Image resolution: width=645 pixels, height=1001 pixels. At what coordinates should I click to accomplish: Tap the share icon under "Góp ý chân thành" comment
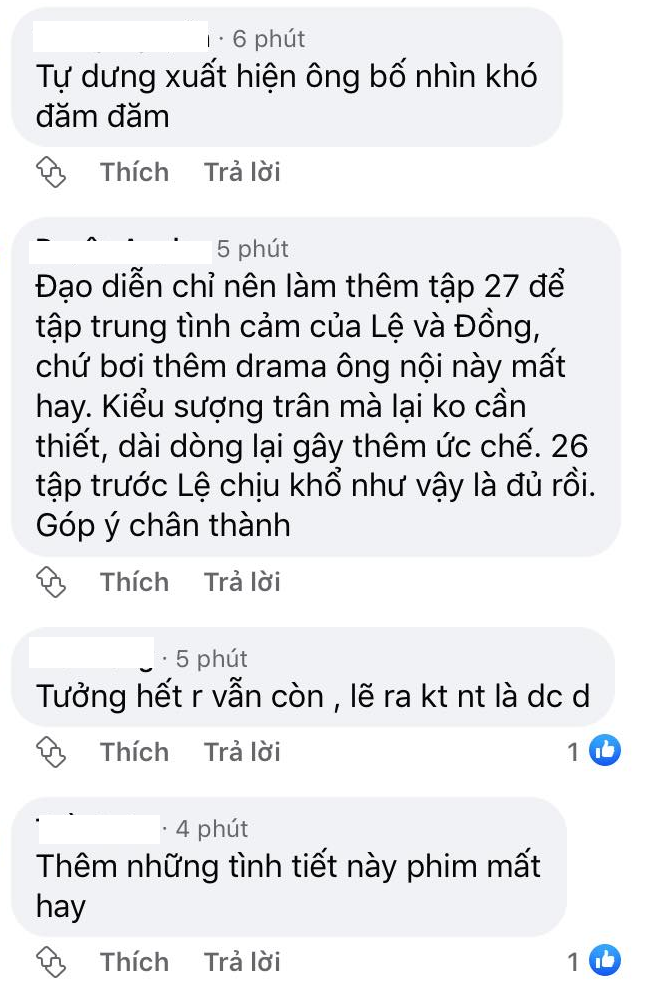[x=51, y=581]
